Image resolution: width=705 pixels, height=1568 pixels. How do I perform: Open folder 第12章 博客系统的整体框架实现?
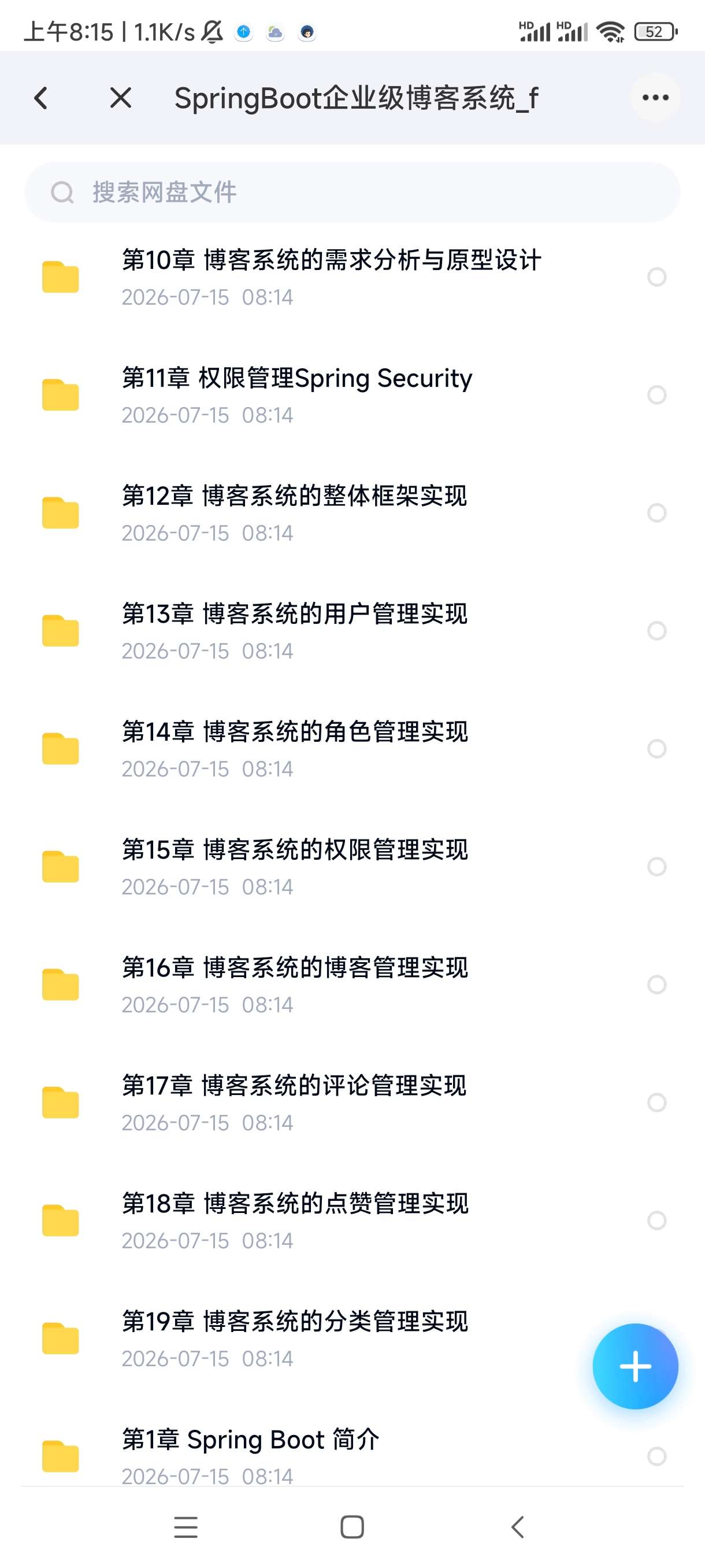[352, 513]
